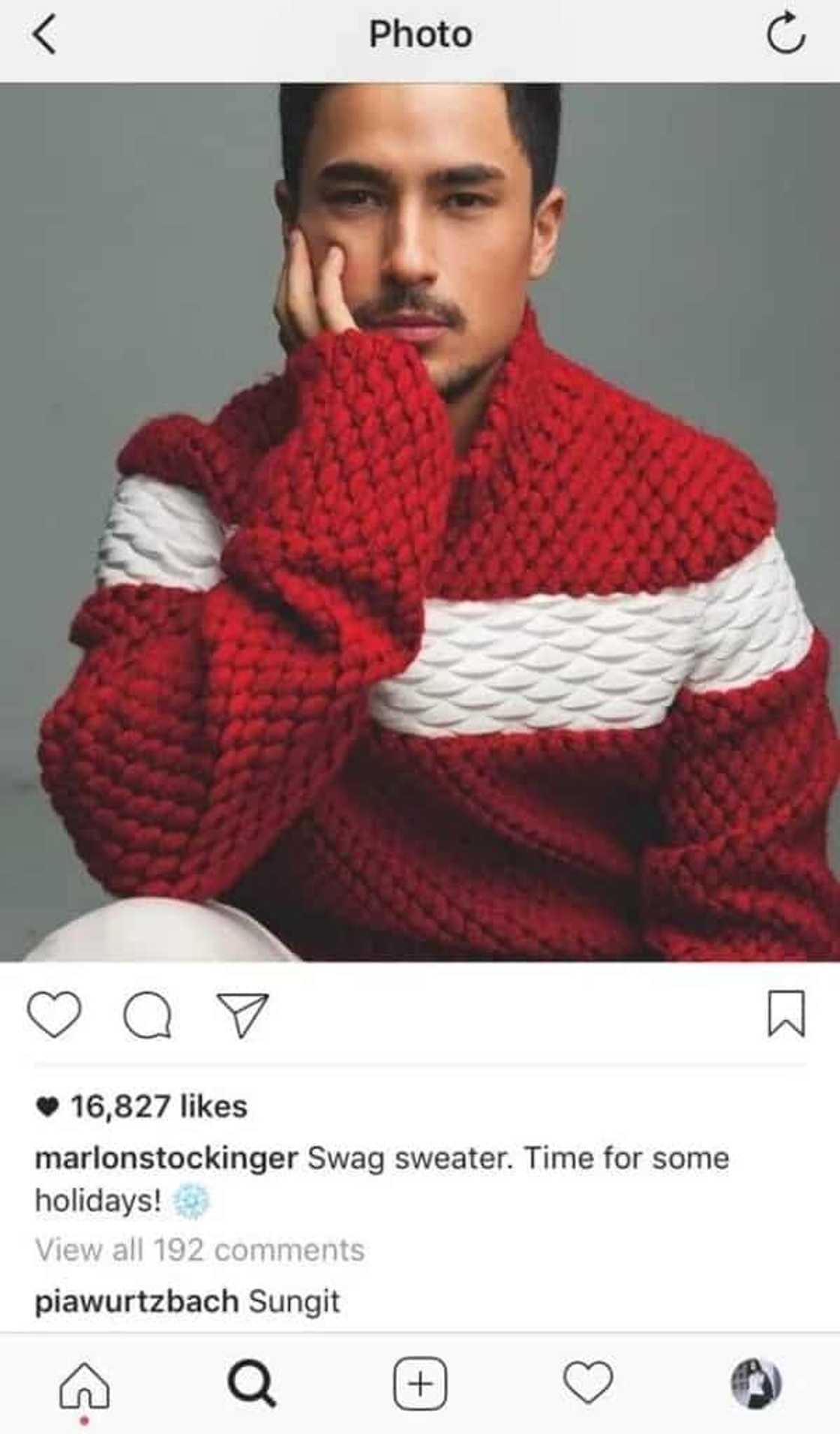Refresh the photo post
The width and height of the screenshot is (840, 1434).
[785, 36]
